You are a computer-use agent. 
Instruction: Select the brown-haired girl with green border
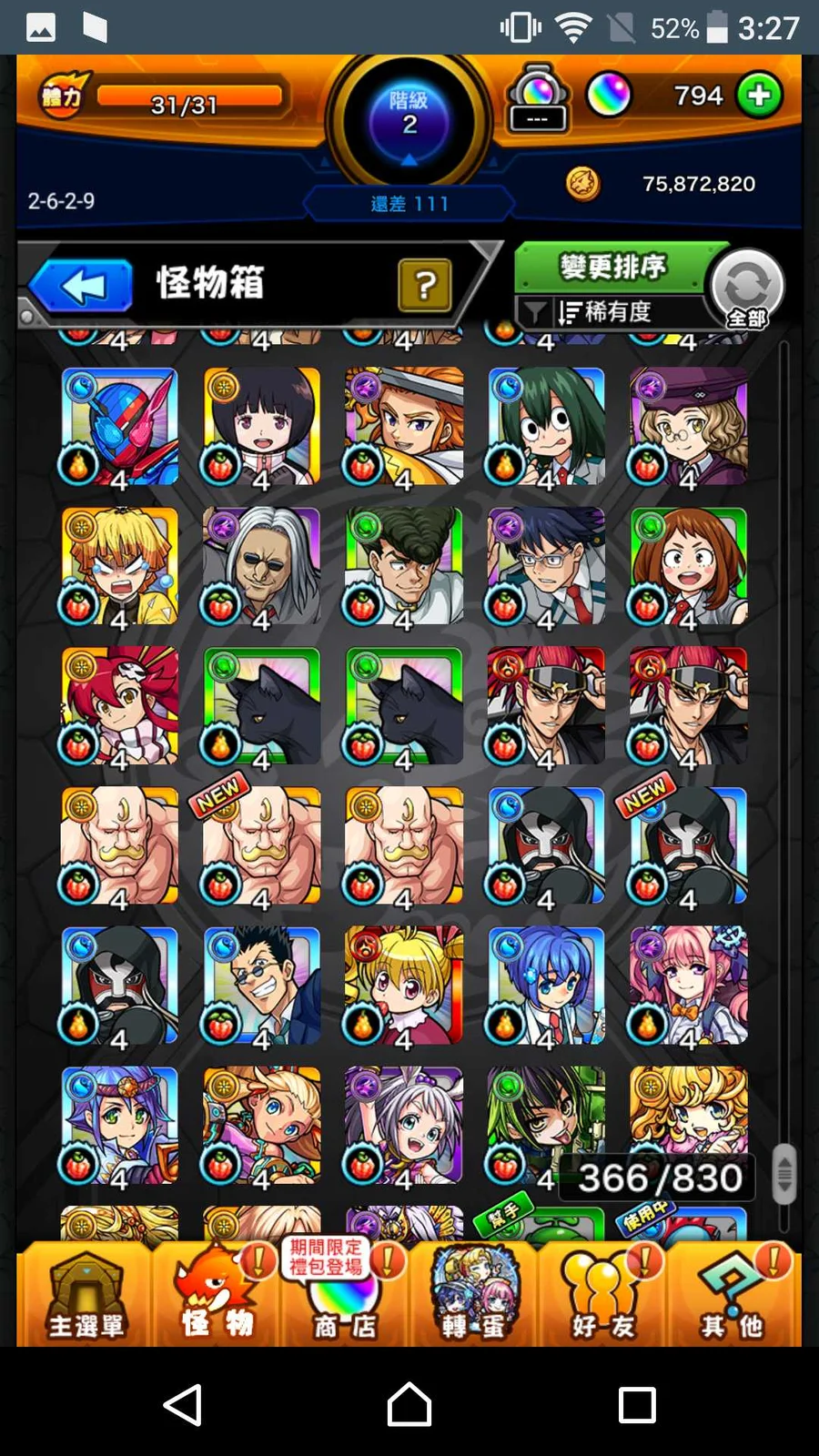click(x=689, y=566)
